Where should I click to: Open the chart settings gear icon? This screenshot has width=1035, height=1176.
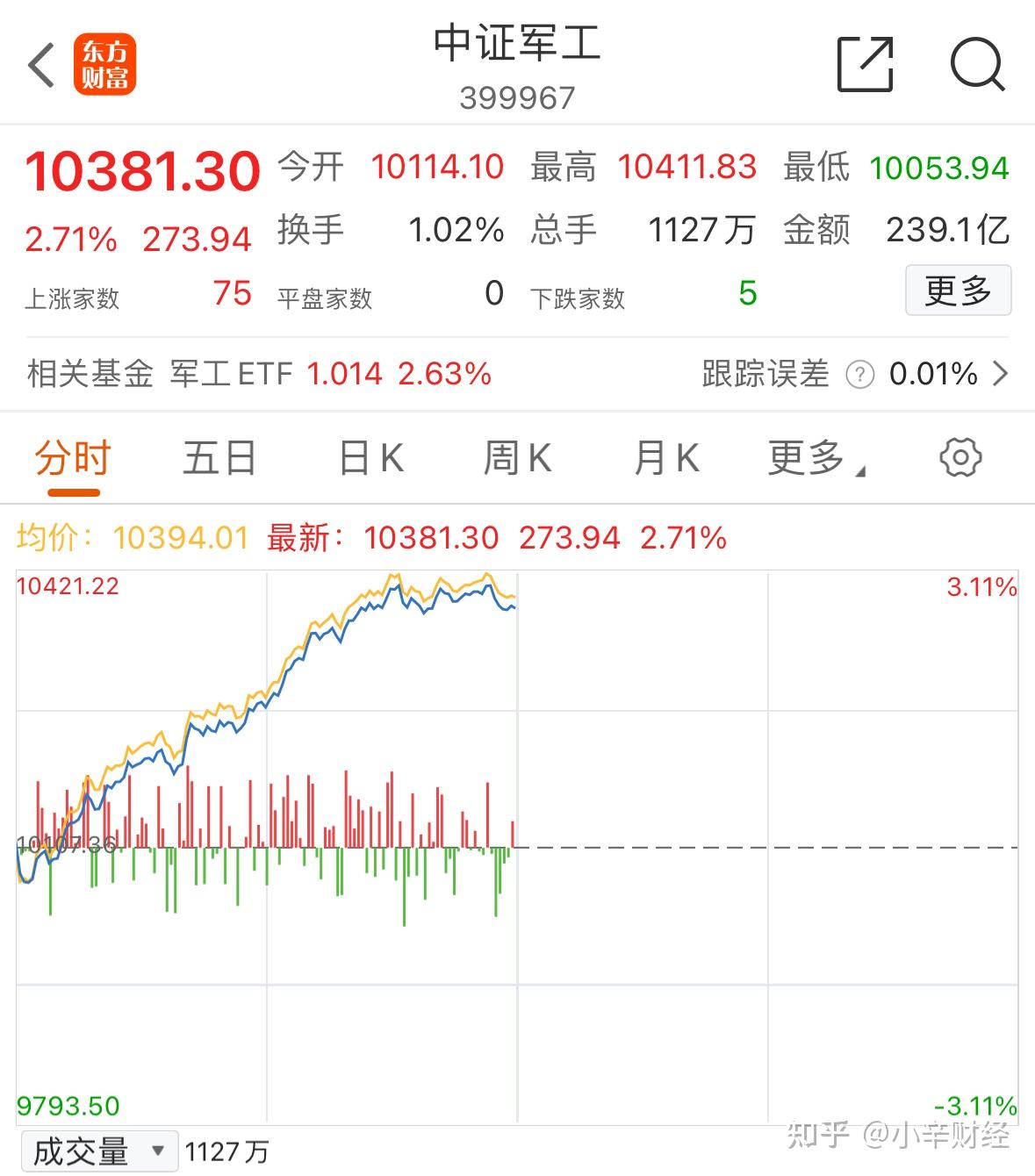[961, 456]
